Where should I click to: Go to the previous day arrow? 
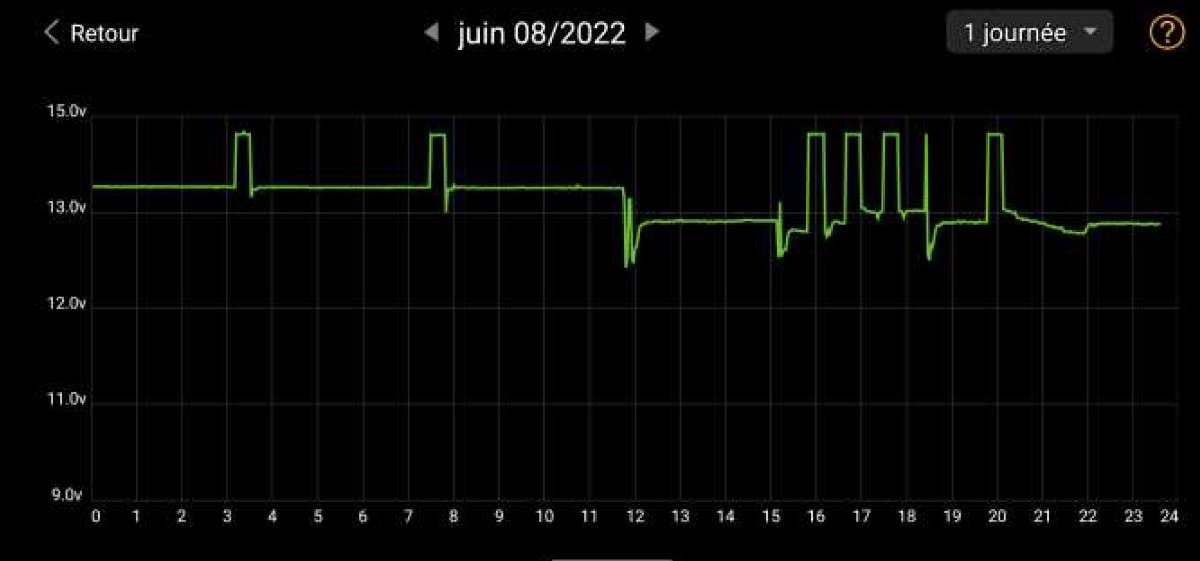[431, 32]
